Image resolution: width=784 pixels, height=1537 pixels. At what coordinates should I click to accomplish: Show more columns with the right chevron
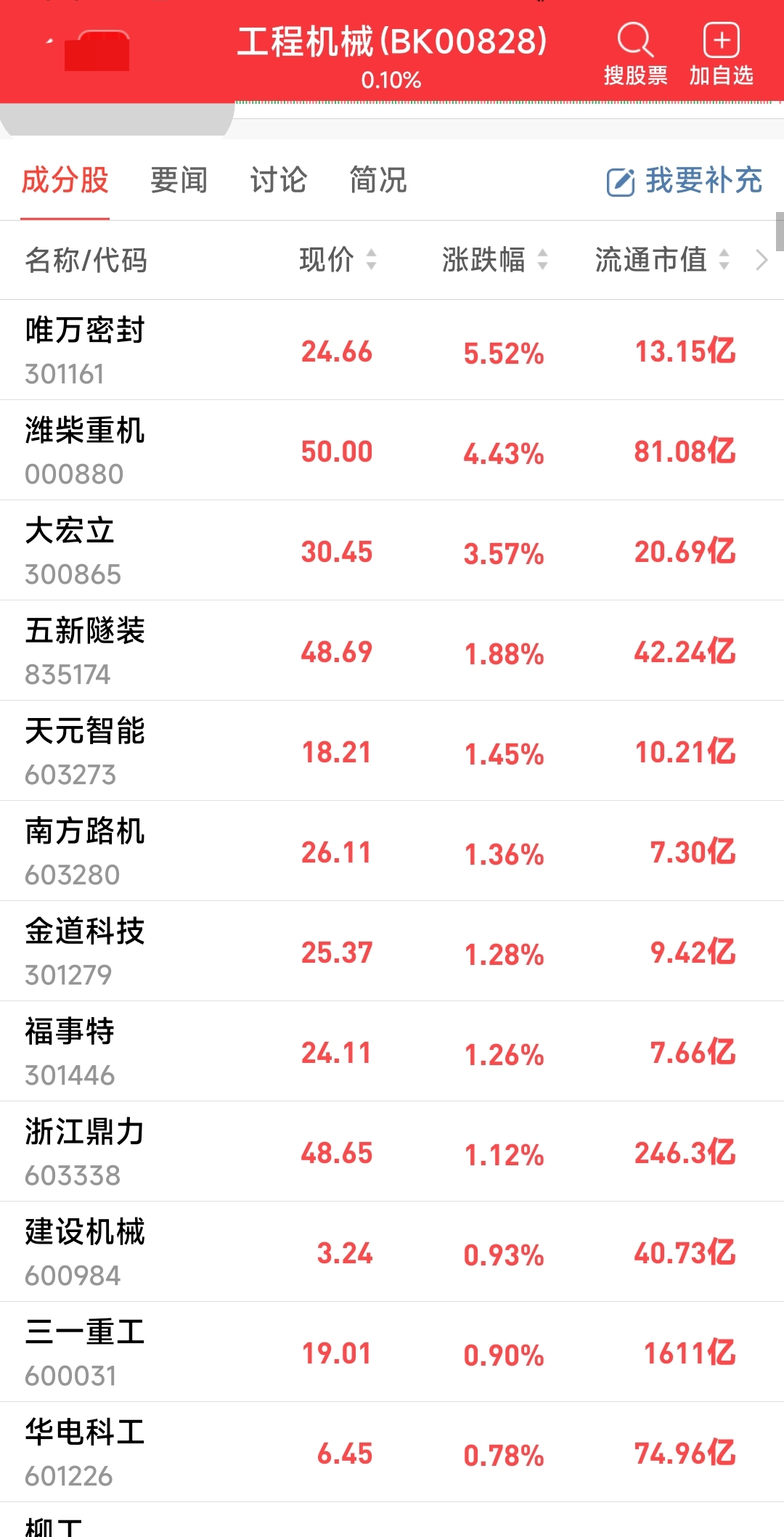coord(761,260)
